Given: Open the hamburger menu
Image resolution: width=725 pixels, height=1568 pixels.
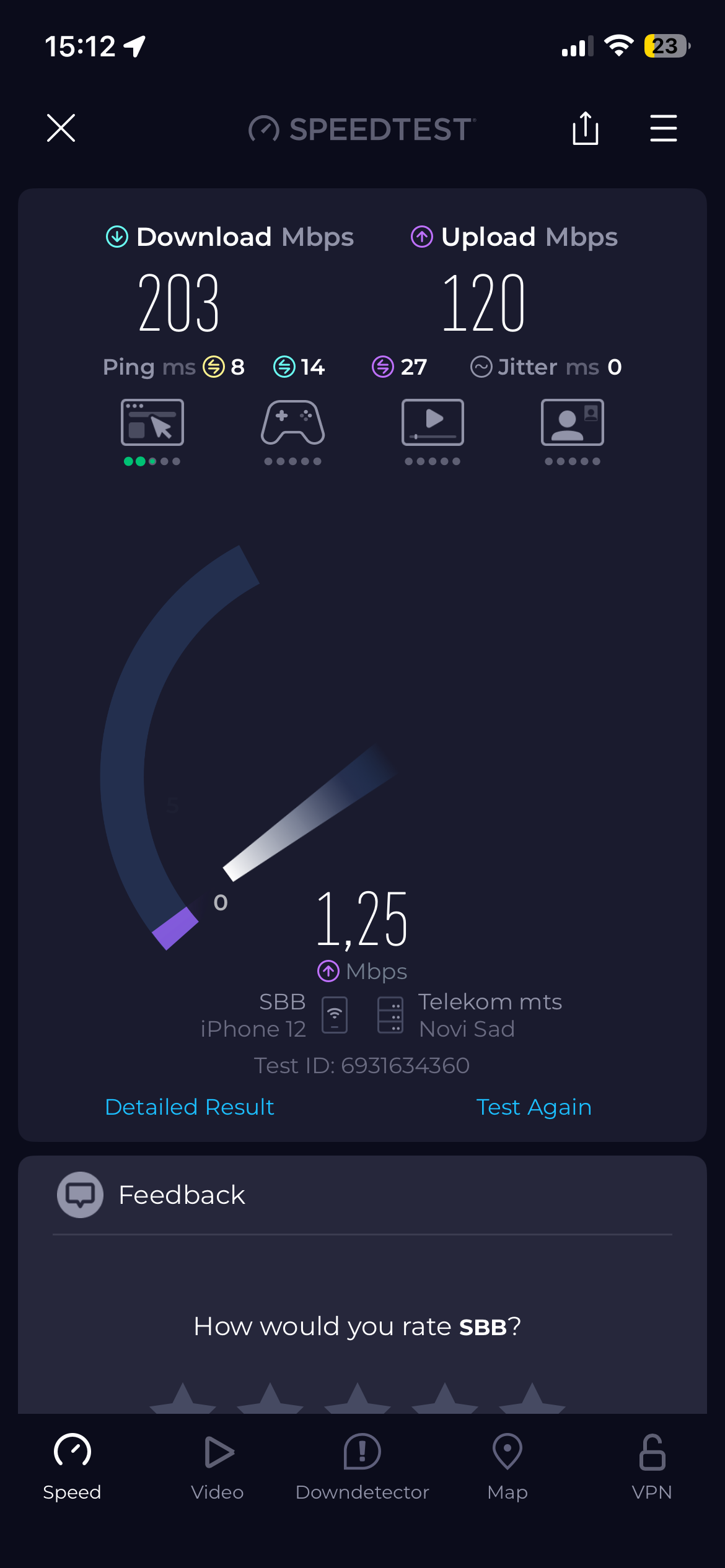Looking at the screenshot, I should (x=663, y=128).
